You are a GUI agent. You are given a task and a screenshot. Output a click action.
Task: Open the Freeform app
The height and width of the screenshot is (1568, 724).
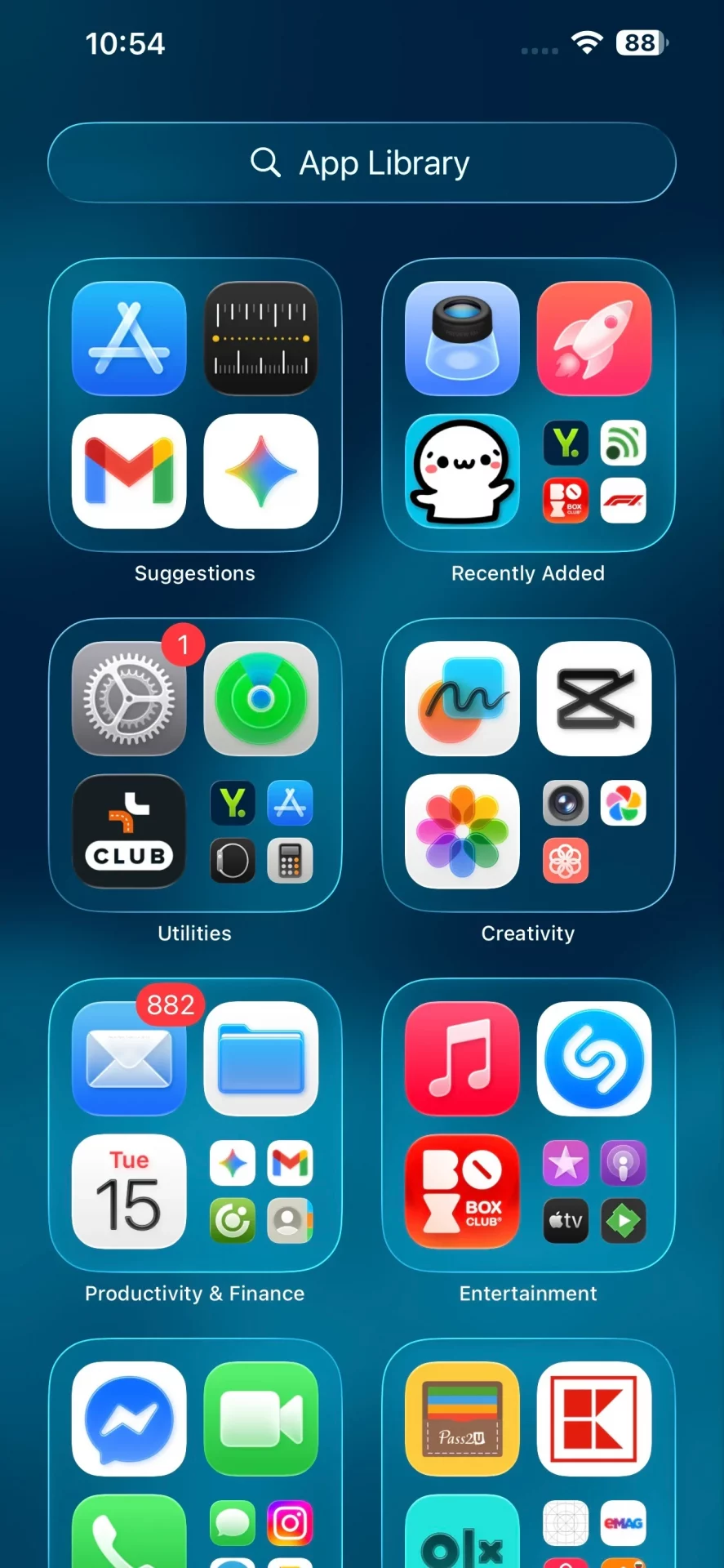coord(462,698)
